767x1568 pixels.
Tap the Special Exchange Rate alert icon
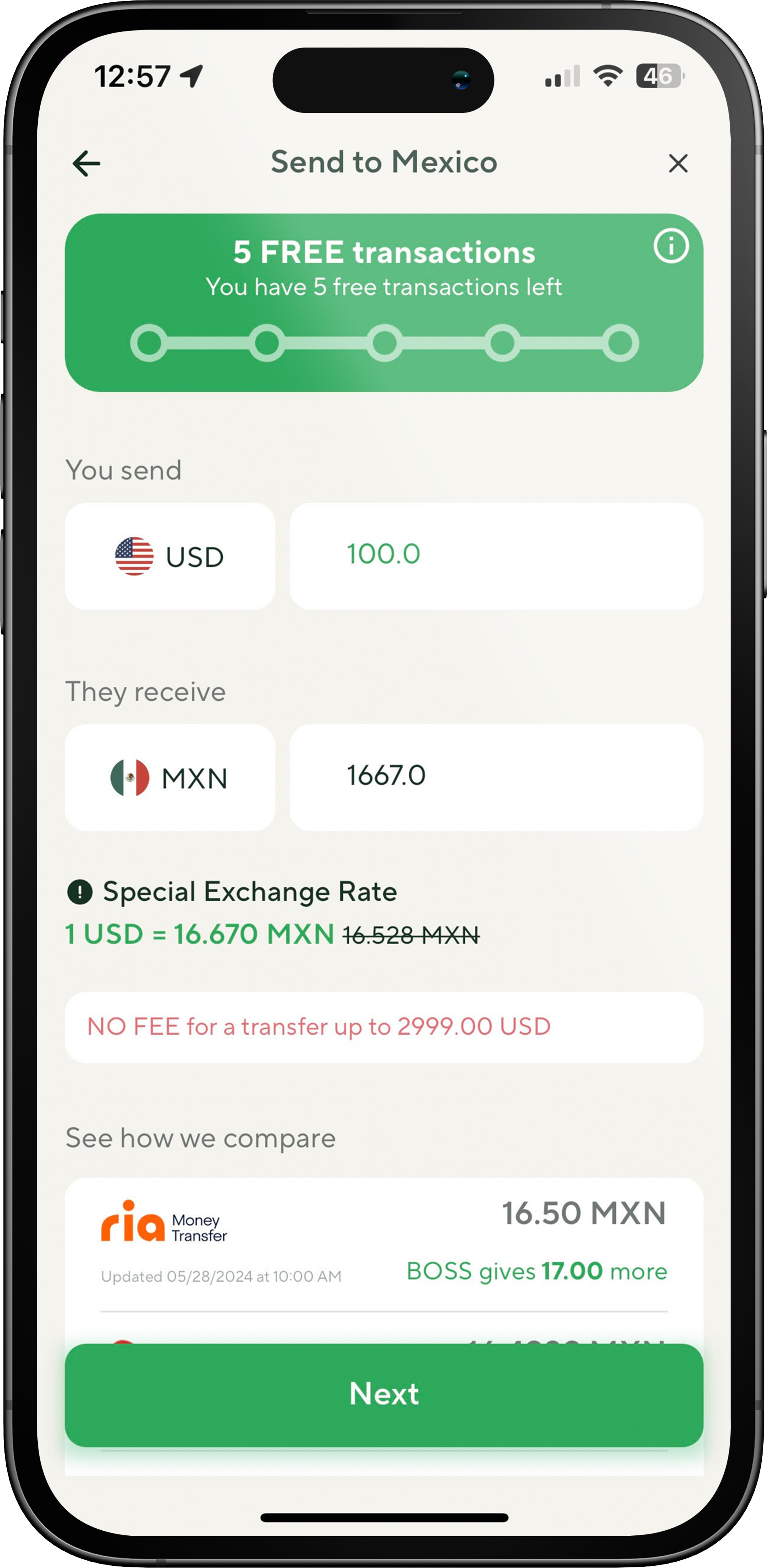coord(80,892)
